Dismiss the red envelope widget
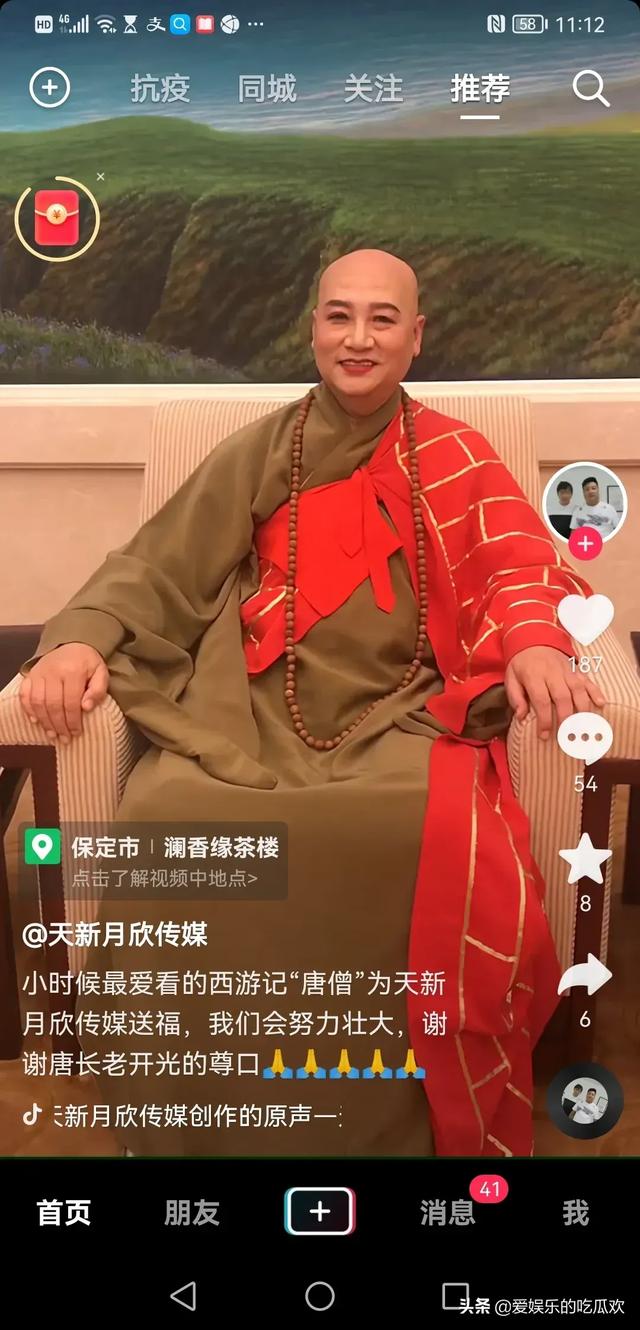This screenshot has width=640, height=1330. point(100,177)
